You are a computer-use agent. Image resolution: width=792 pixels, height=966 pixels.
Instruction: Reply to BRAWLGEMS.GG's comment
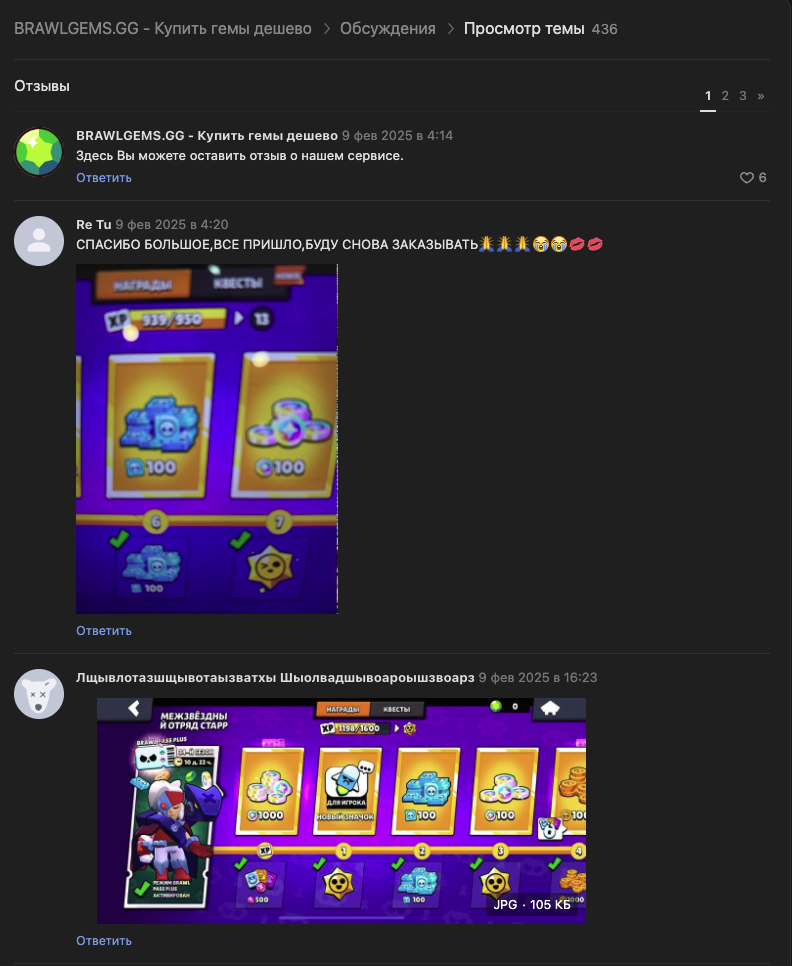[103, 177]
